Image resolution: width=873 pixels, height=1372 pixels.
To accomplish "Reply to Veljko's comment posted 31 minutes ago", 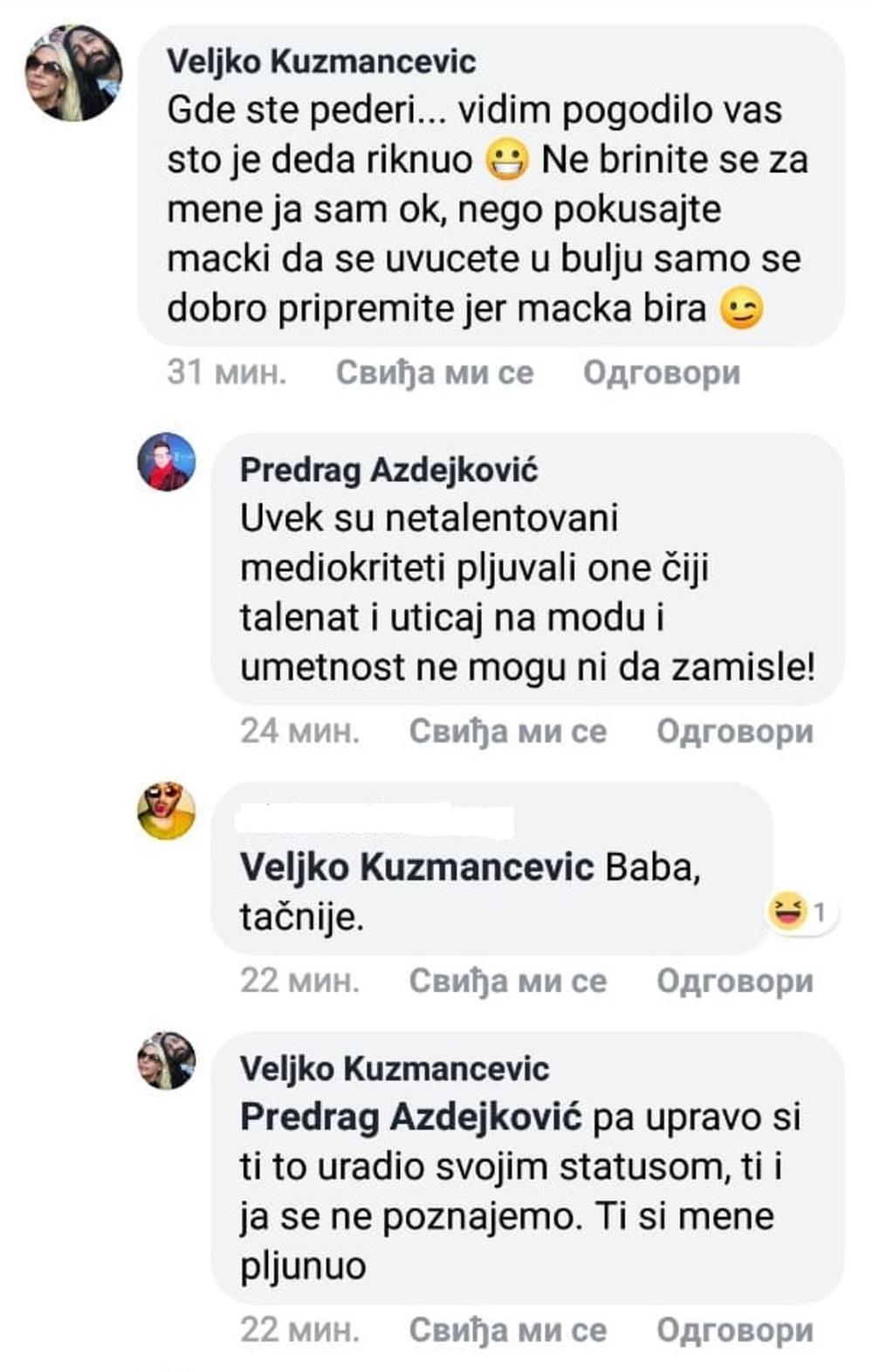I will click(x=661, y=373).
